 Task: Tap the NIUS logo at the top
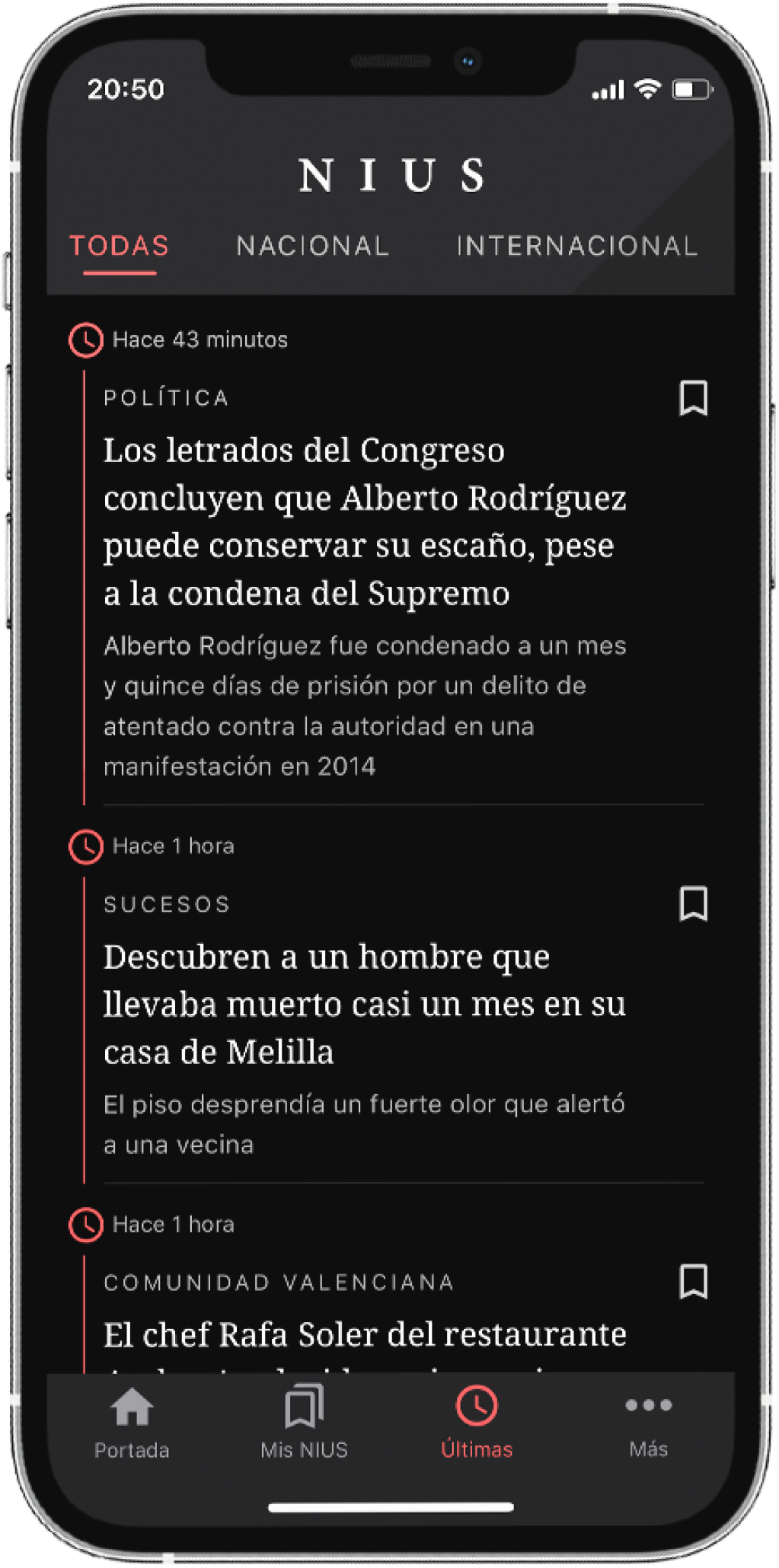tap(389, 177)
